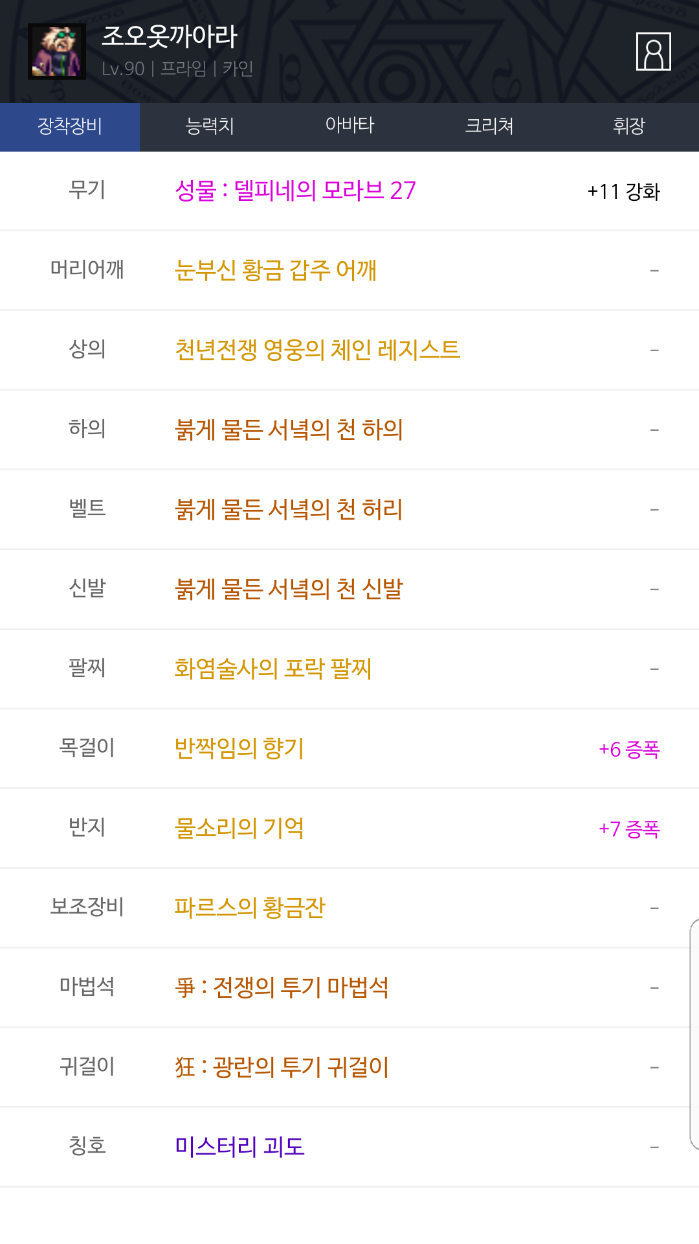Open 광란의 투기 귀걸이 item
The image size is (699, 1244).
pos(282,1067)
